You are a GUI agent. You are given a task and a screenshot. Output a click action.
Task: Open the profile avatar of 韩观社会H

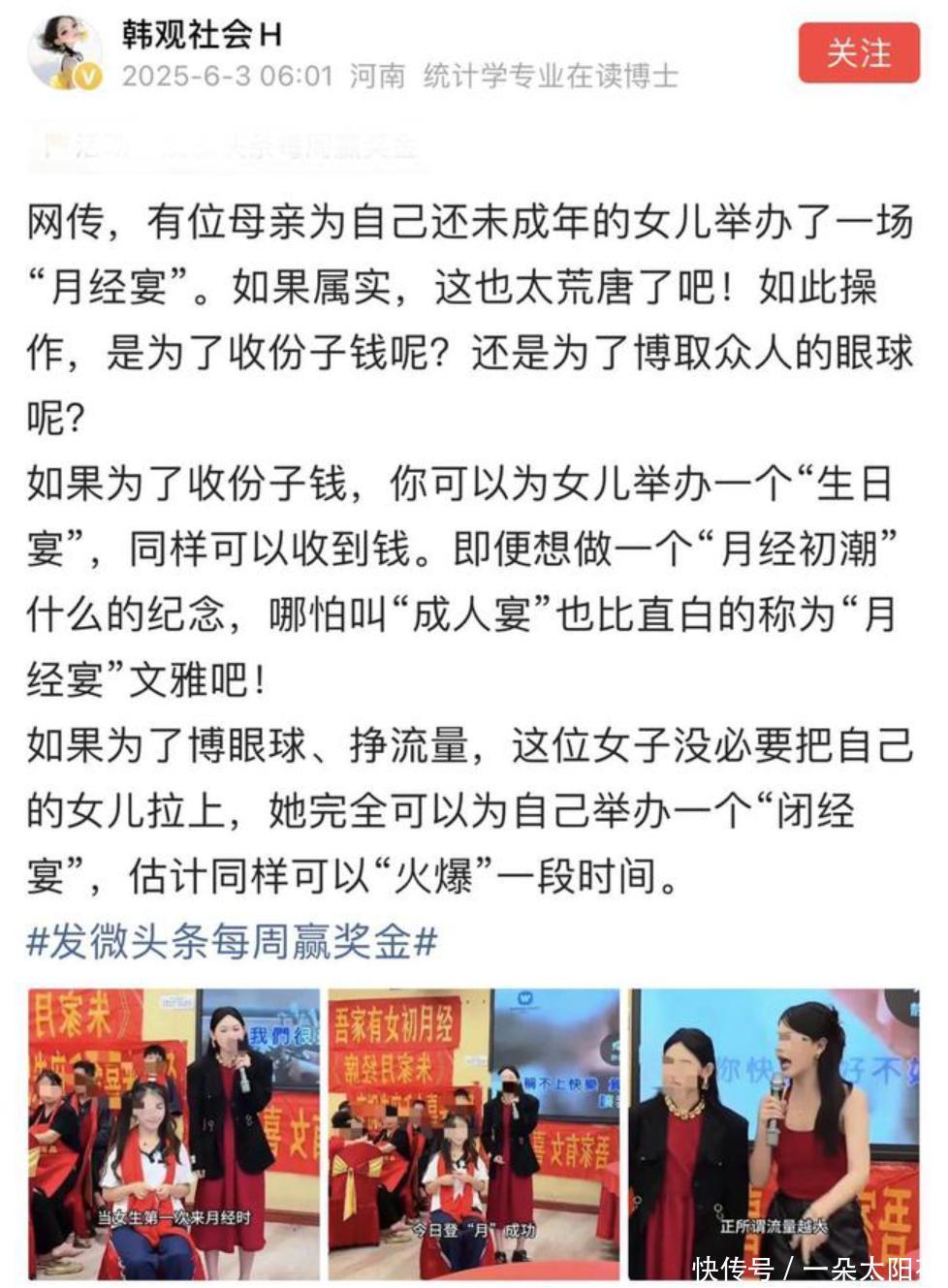(x=66, y=52)
